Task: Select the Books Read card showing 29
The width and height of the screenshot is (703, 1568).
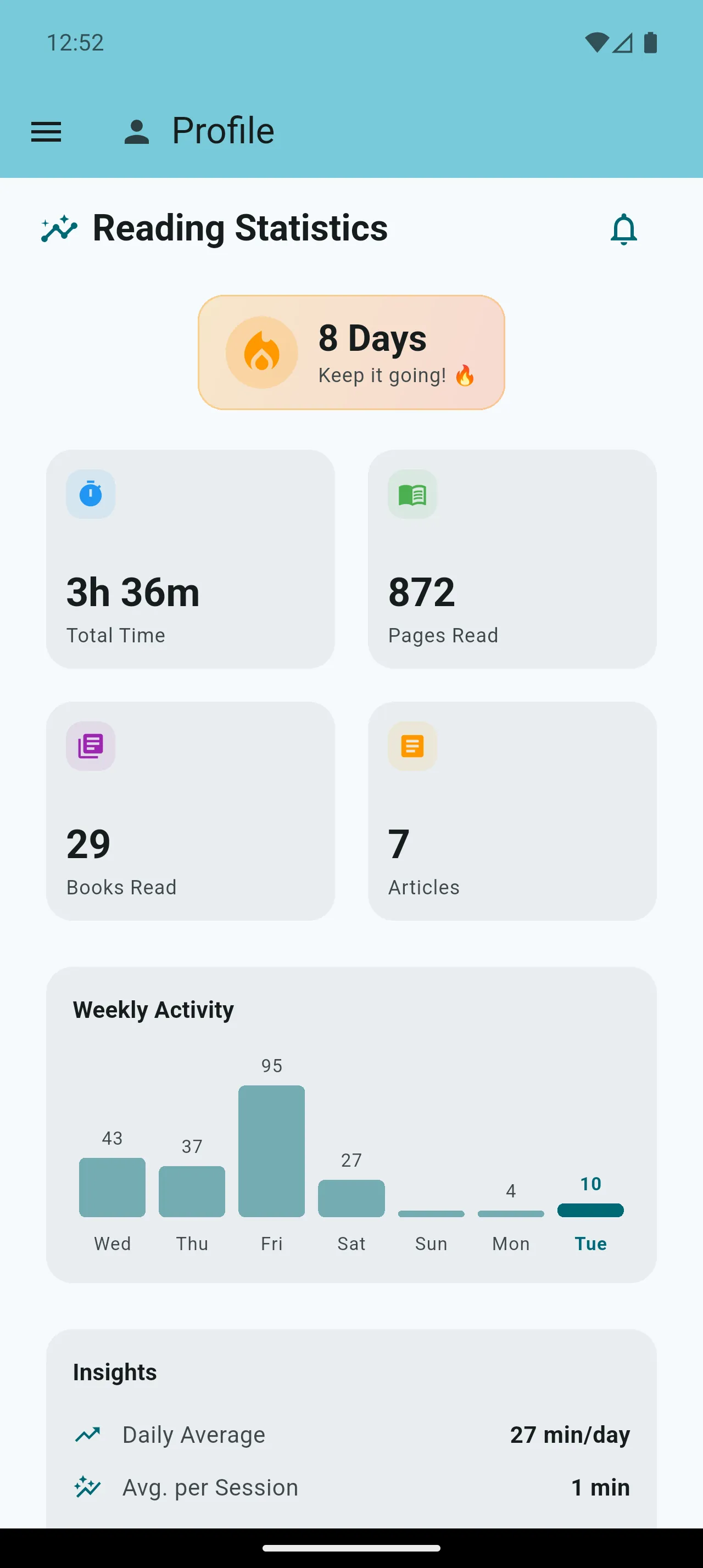Action: pyautogui.click(x=191, y=810)
